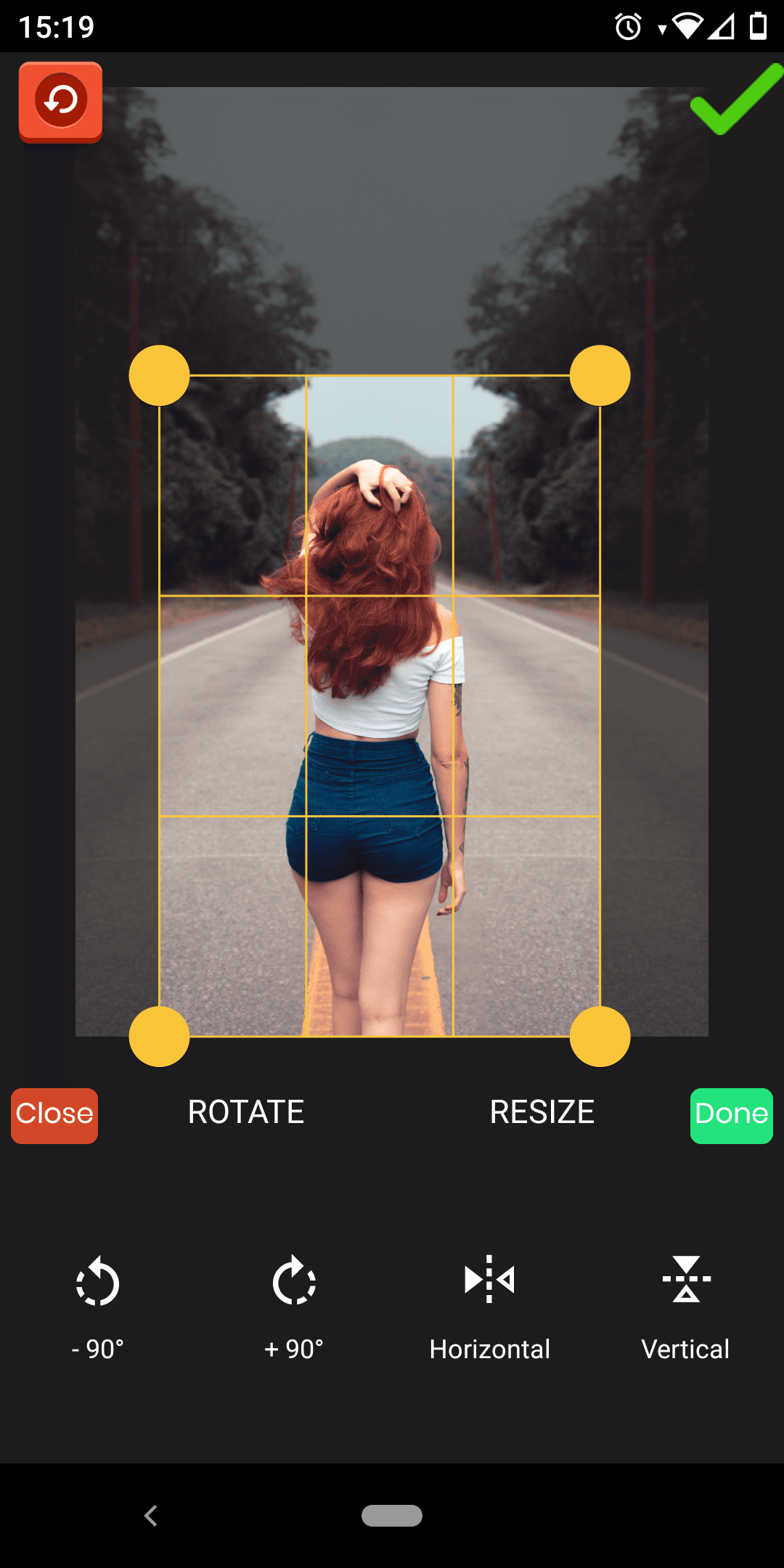This screenshot has width=784, height=1568.
Task: Flip the image with Horizontal
Action: [490, 1304]
